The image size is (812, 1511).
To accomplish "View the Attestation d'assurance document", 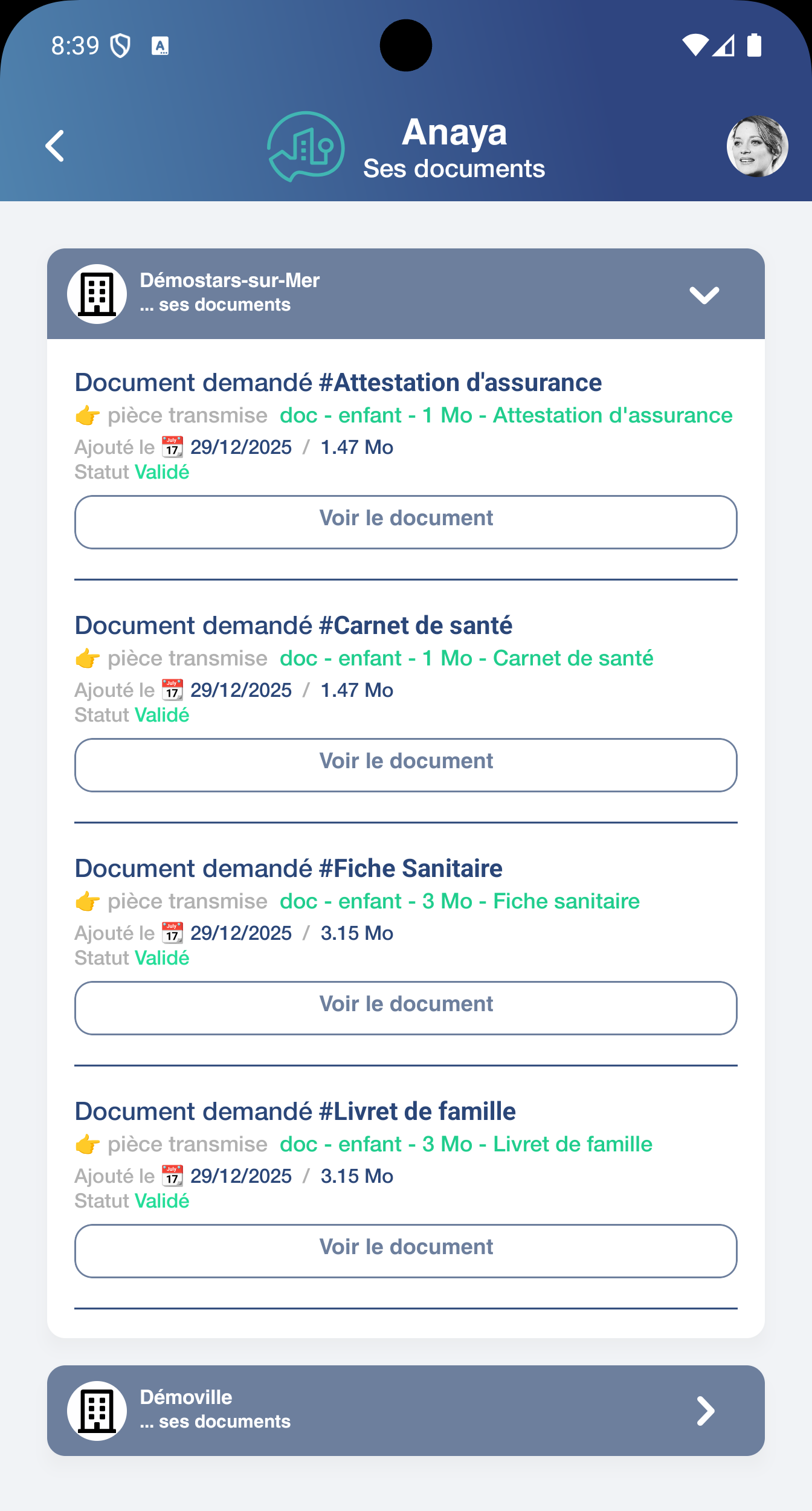I will click(406, 522).
